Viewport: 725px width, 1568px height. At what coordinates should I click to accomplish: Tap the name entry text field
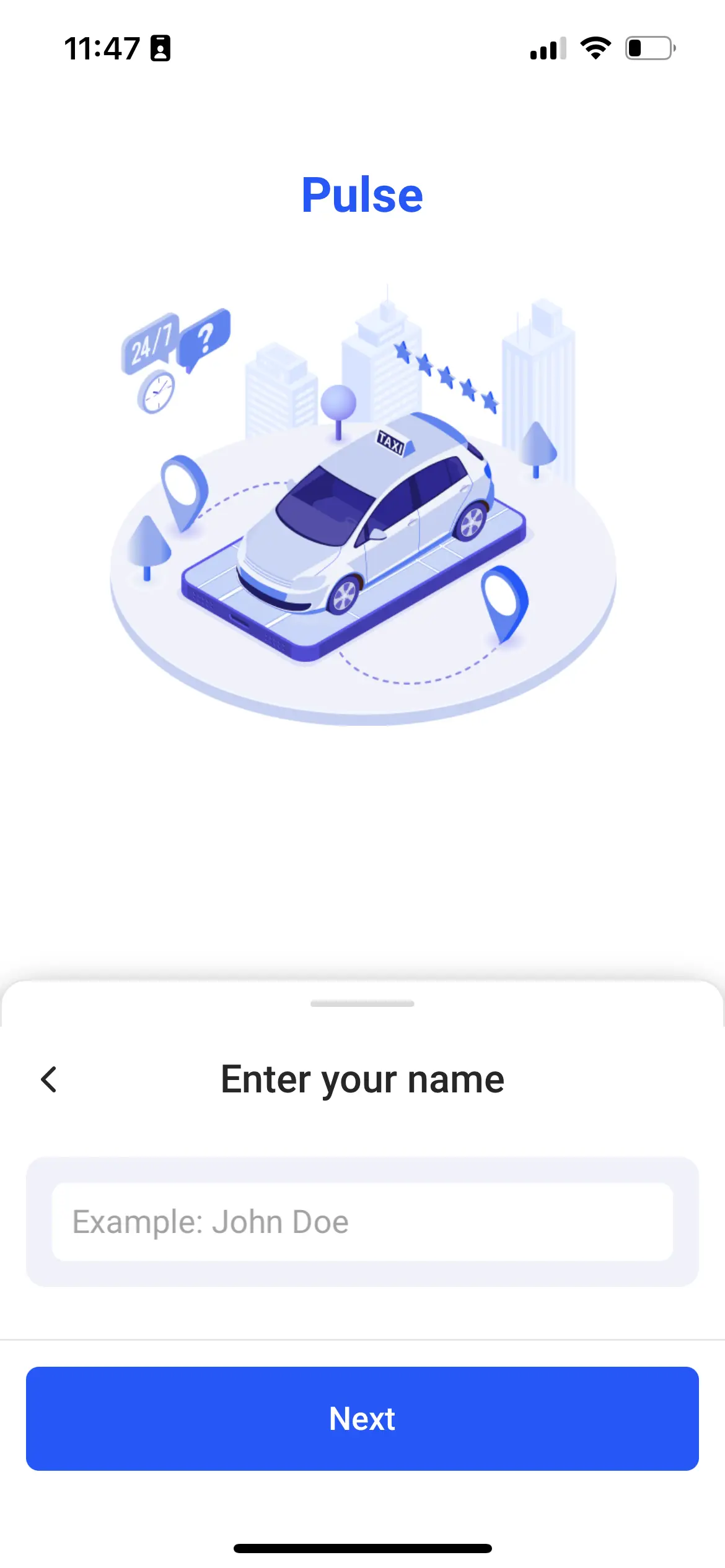(362, 1221)
